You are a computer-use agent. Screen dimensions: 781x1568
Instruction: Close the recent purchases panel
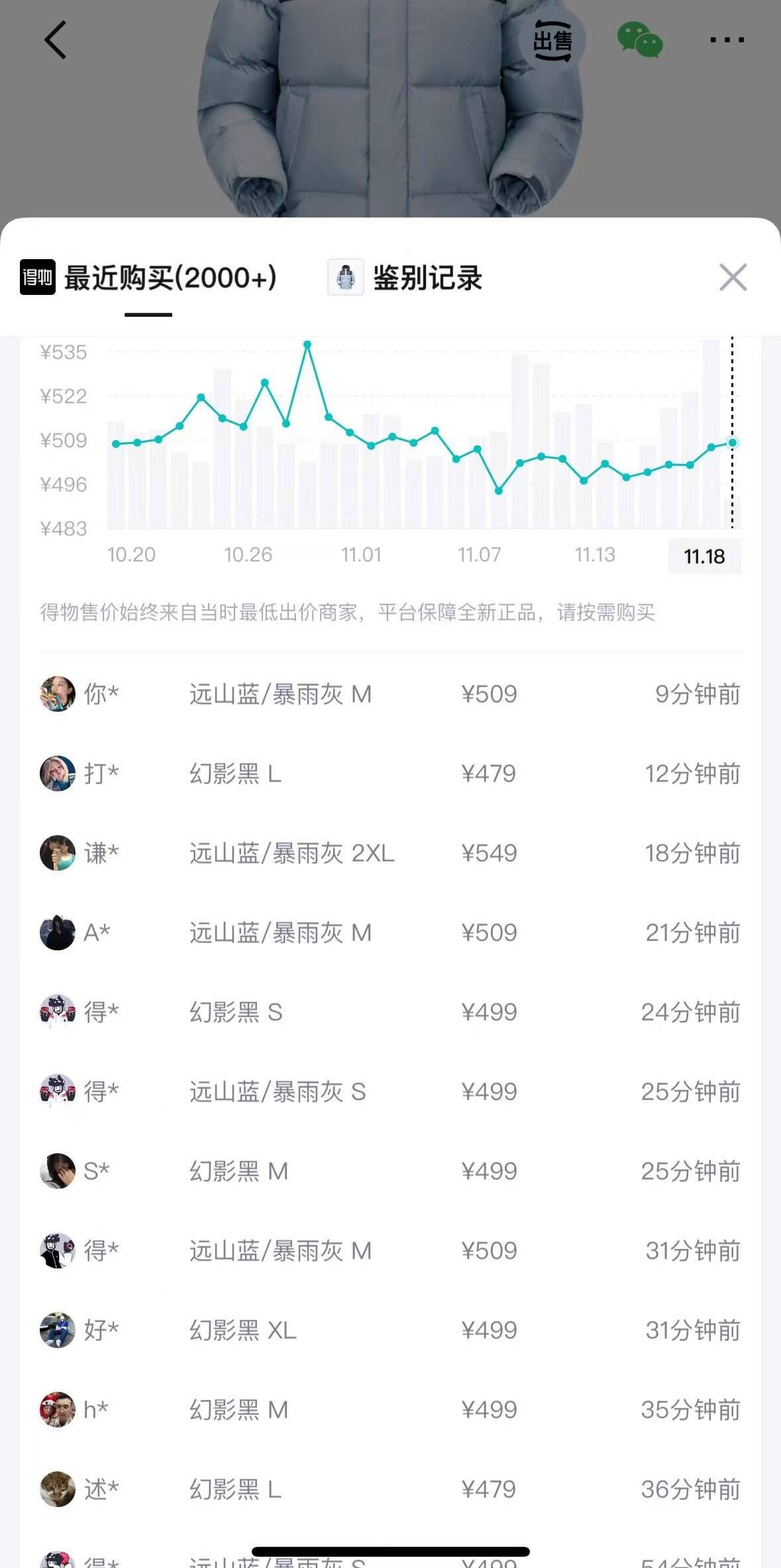(733, 278)
